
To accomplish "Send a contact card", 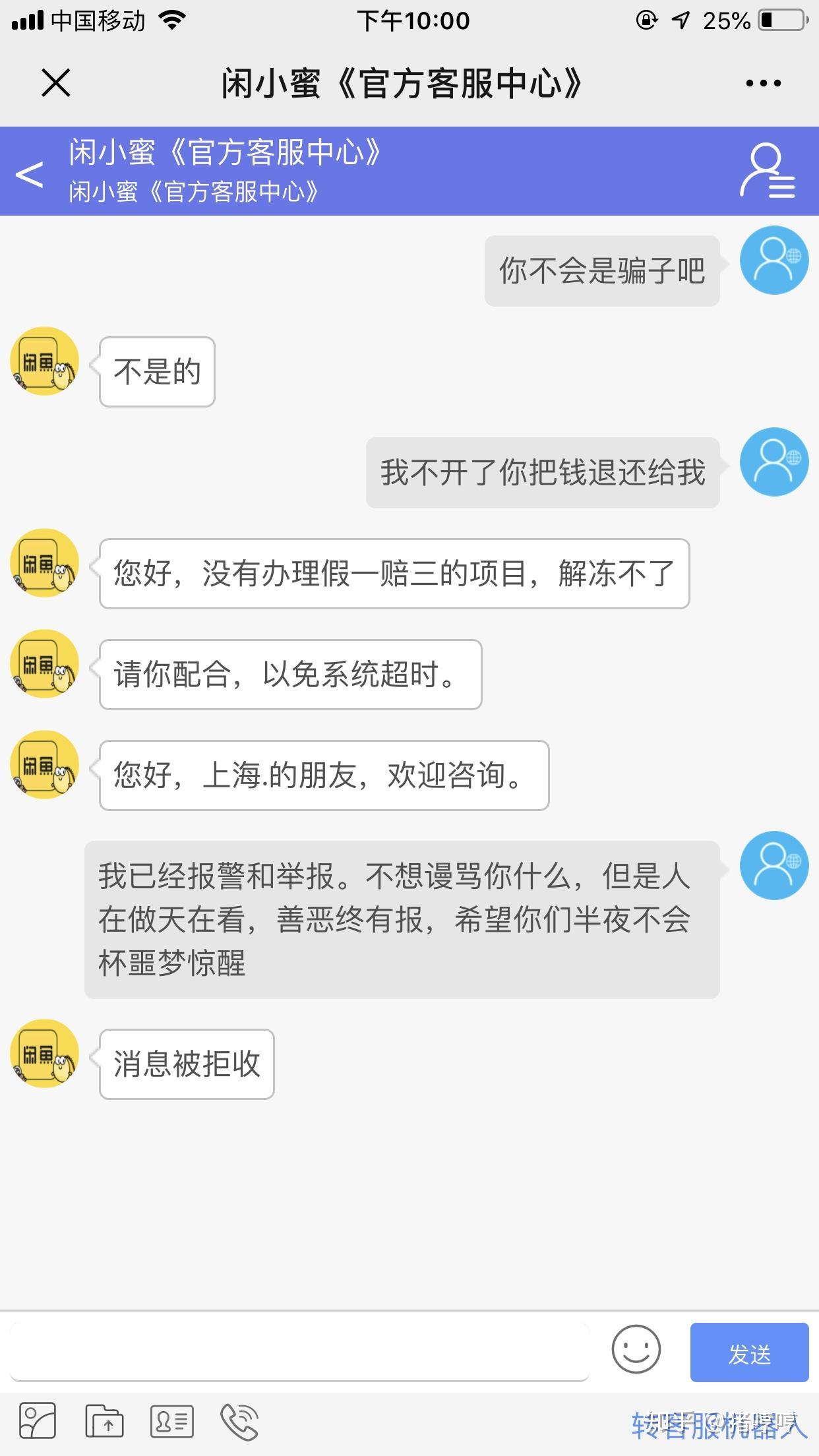I will pos(171,1420).
